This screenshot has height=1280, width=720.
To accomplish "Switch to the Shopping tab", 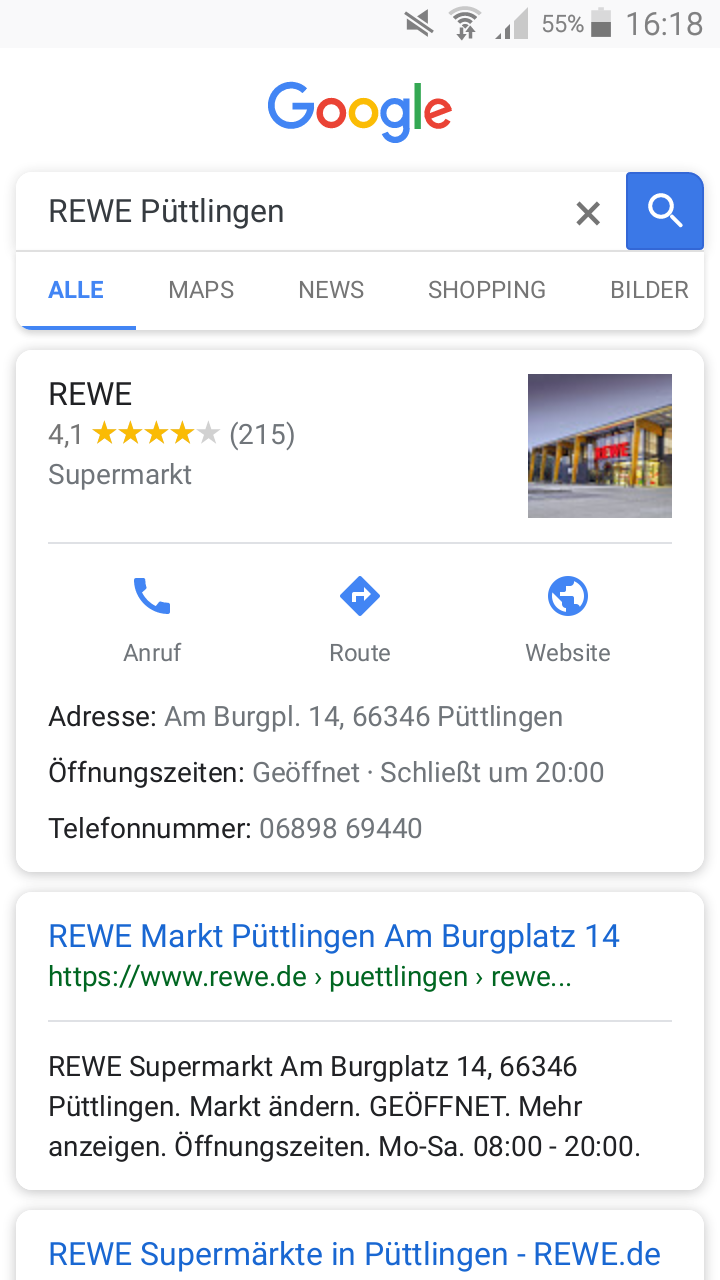I will click(487, 290).
